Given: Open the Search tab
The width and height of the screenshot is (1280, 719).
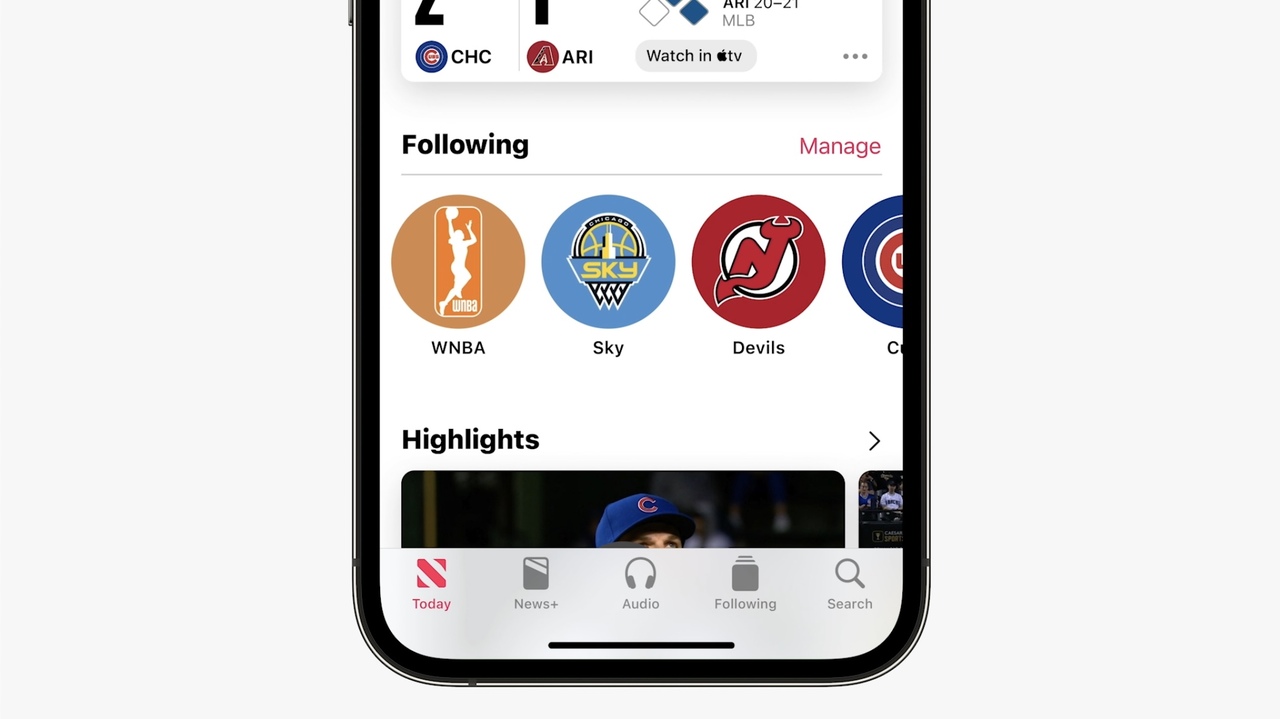Looking at the screenshot, I should [x=849, y=584].
